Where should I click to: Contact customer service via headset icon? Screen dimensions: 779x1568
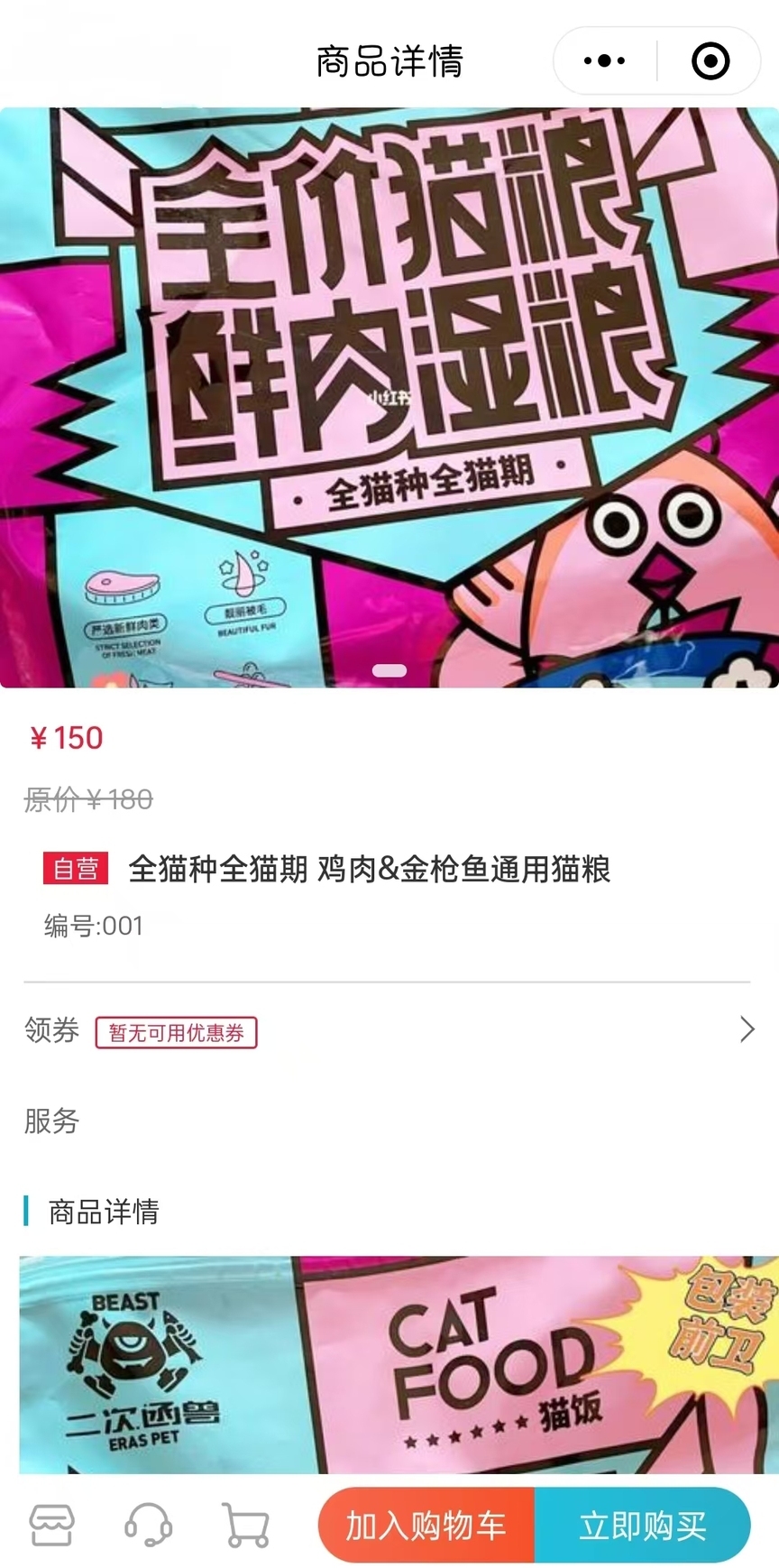pos(149,1525)
